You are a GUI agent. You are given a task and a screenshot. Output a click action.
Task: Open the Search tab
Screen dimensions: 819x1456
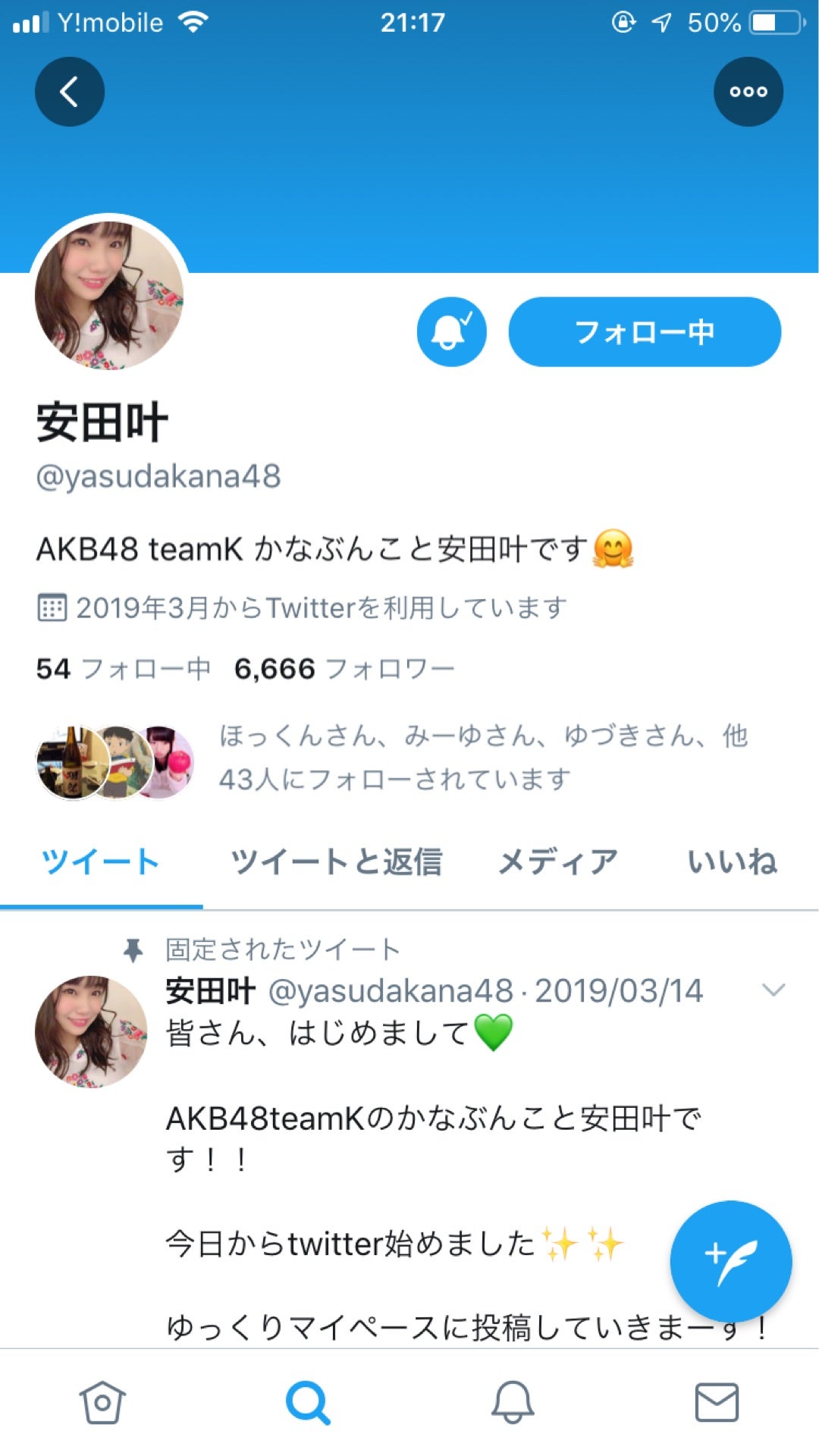pyautogui.click(x=307, y=1403)
